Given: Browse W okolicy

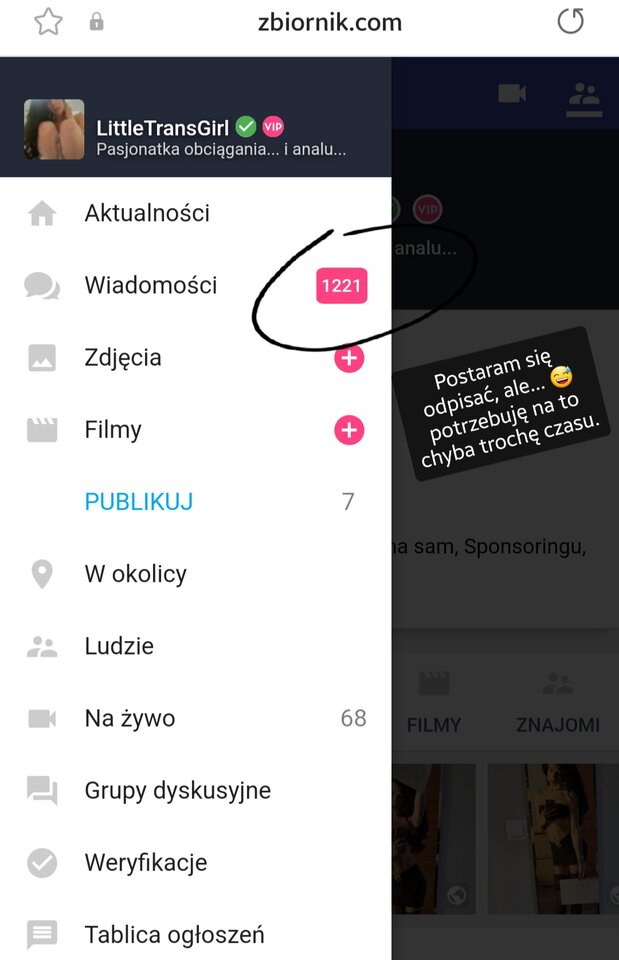Looking at the screenshot, I should tap(135, 574).
